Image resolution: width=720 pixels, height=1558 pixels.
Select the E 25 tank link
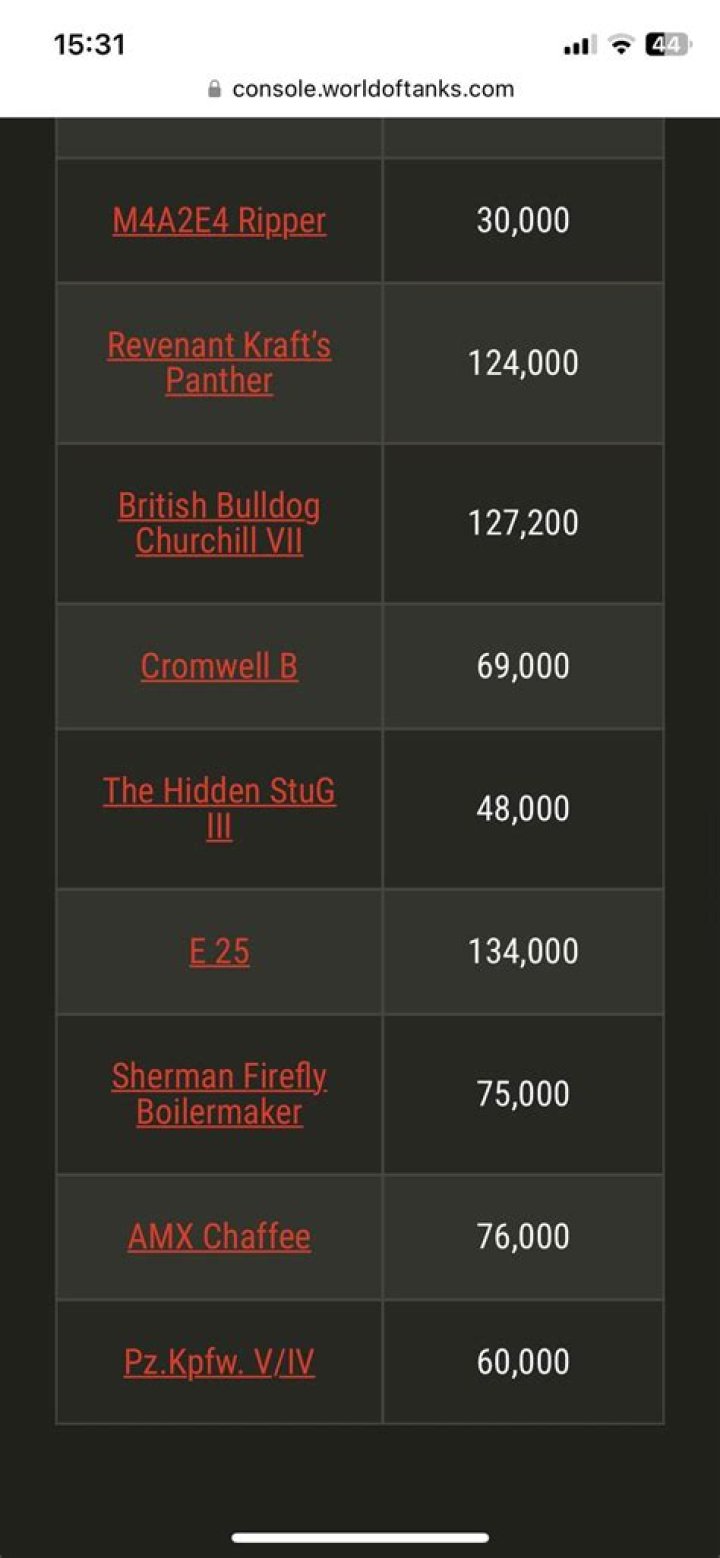[219, 951]
